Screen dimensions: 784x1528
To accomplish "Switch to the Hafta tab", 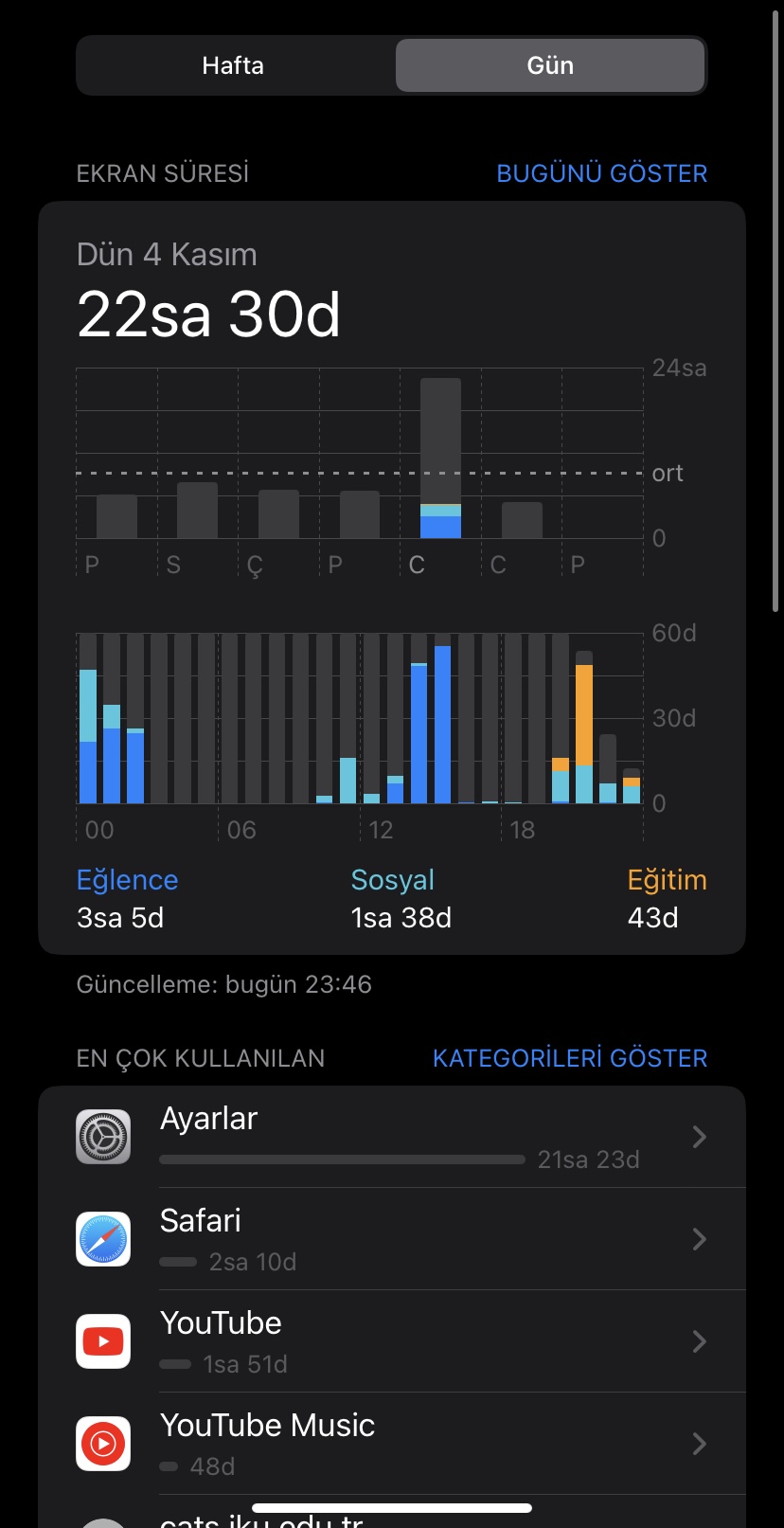I will (x=234, y=65).
